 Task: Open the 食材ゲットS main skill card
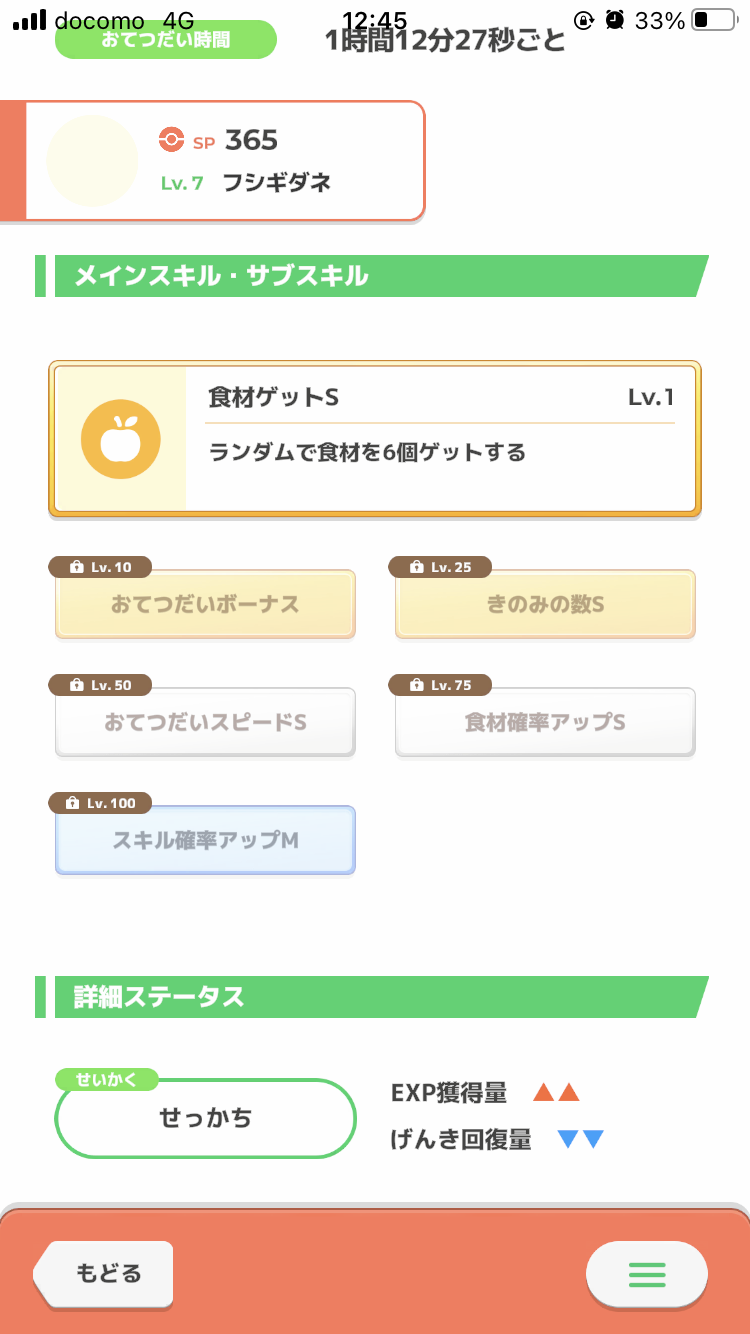[375, 439]
